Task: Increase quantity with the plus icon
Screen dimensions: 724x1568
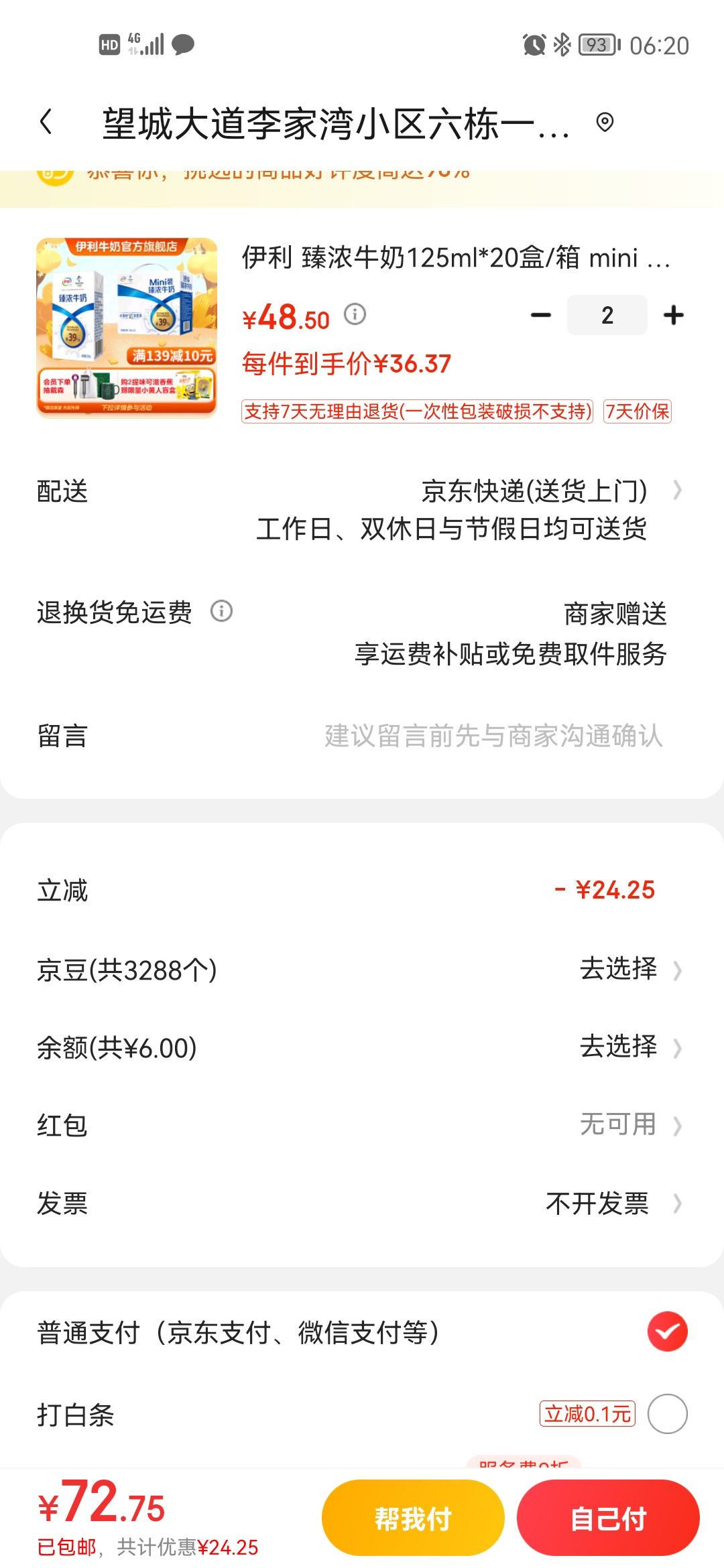Action: 672,314
